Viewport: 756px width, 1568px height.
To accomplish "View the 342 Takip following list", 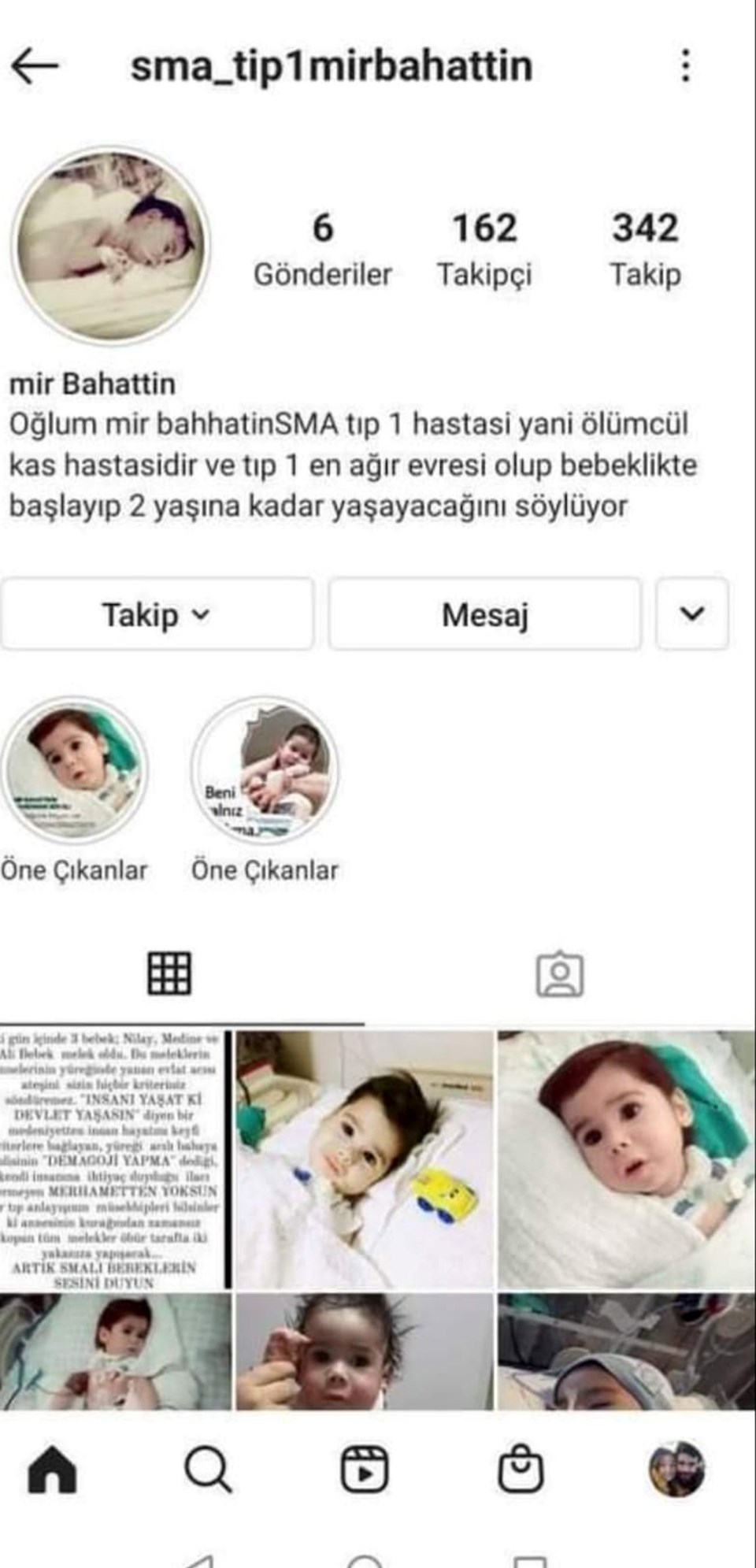I will [x=645, y=248].
